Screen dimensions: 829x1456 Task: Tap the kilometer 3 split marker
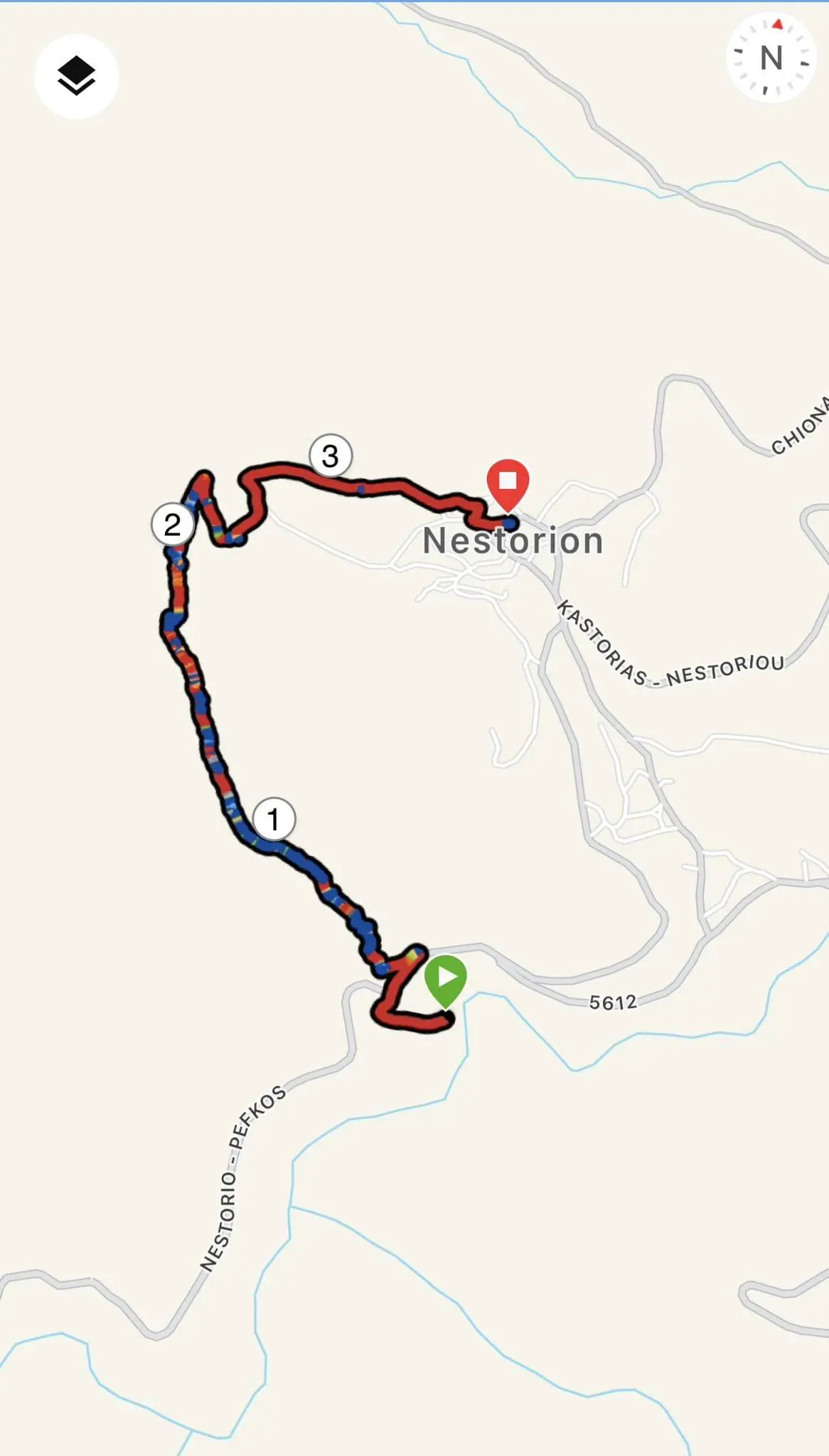tap(331, 456)
